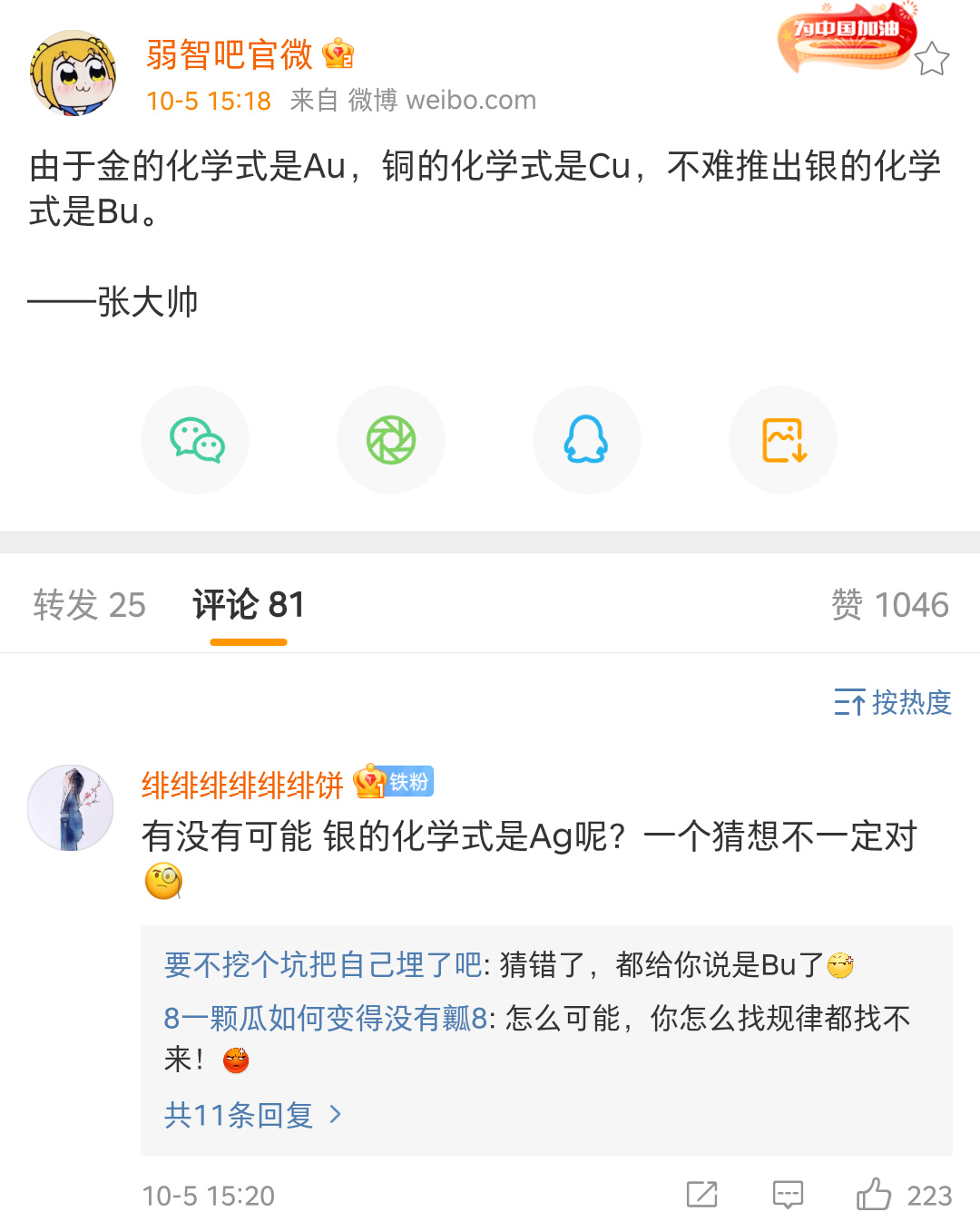Share post to QQ

[x=586, y=440]
